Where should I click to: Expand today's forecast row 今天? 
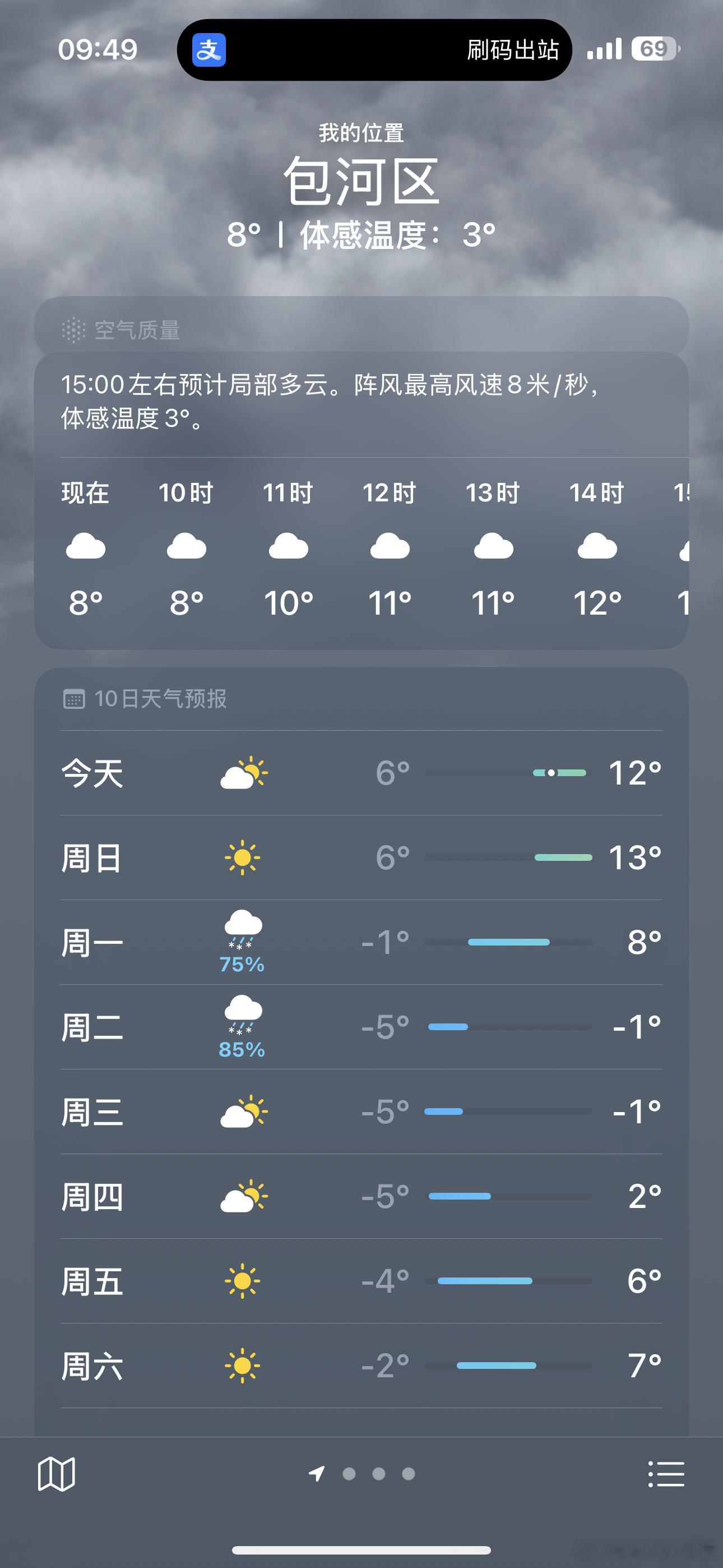(361, 772)
